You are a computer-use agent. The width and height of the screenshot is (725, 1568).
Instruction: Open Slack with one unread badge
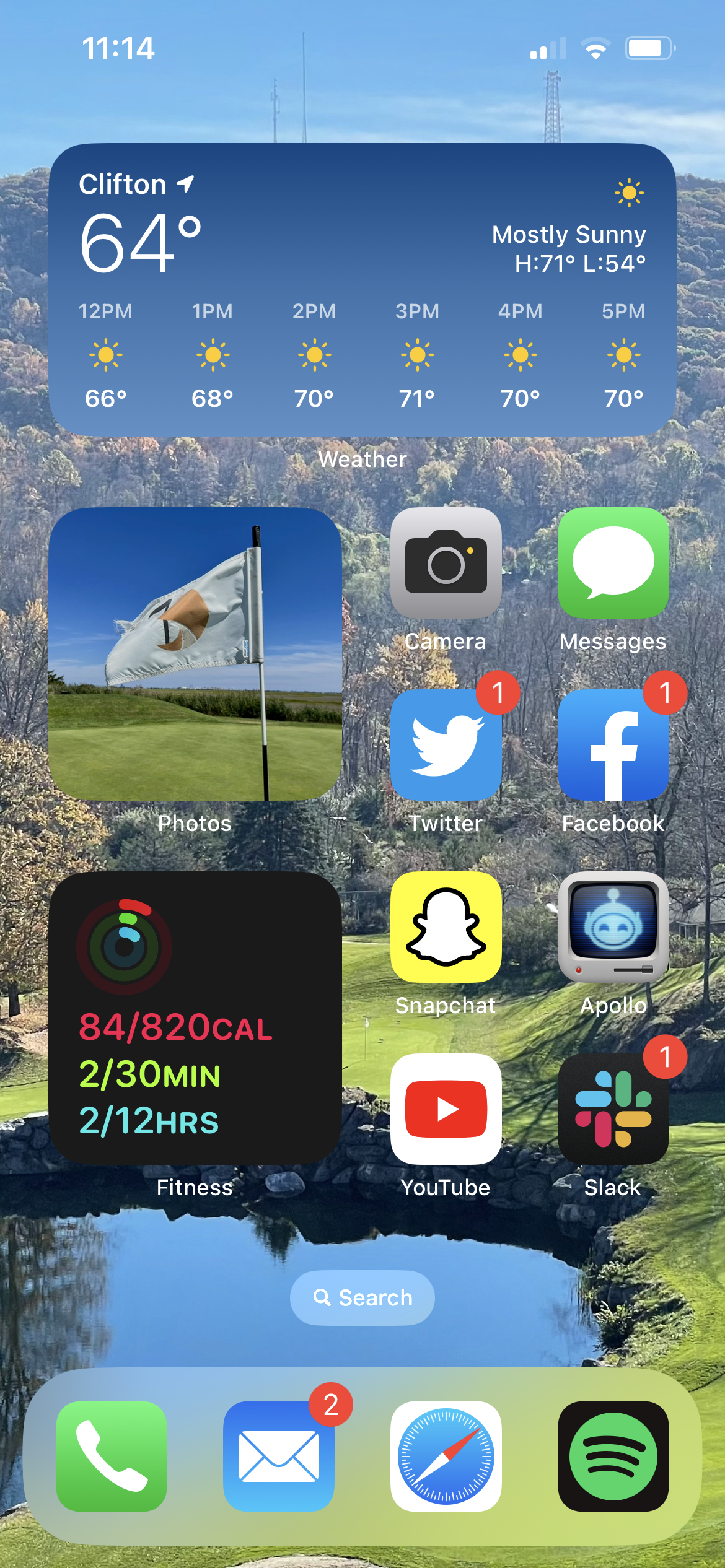click(x=613, y=1109)
